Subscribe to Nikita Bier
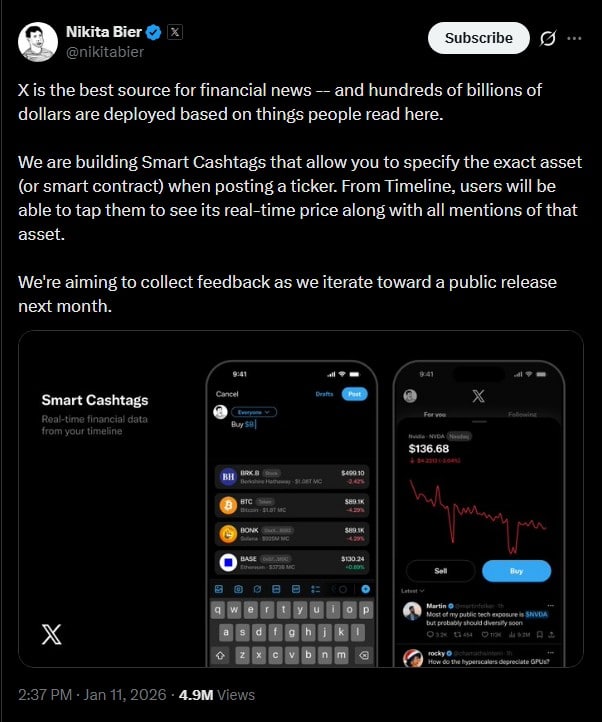 click(x=478, y=38)
